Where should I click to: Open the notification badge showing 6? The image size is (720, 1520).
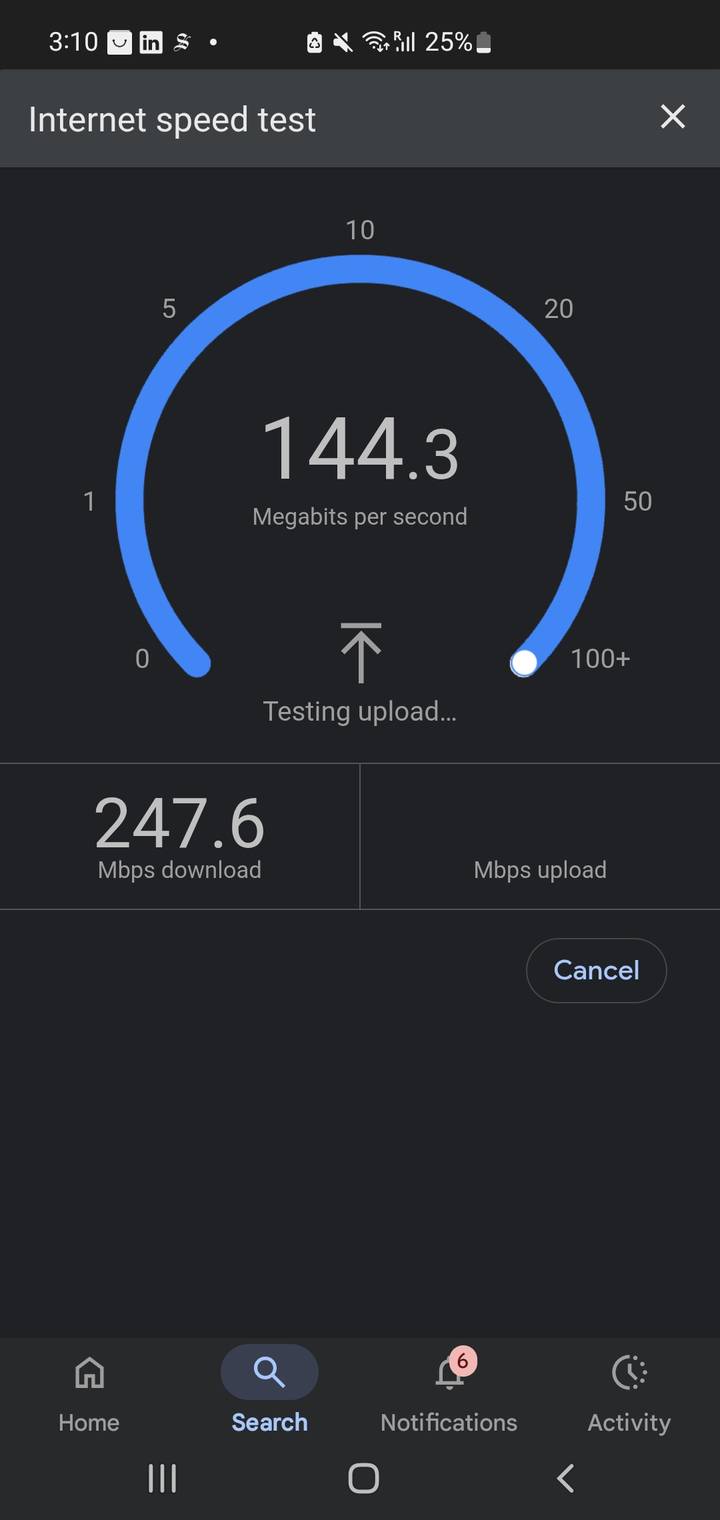click(462, 1360)
